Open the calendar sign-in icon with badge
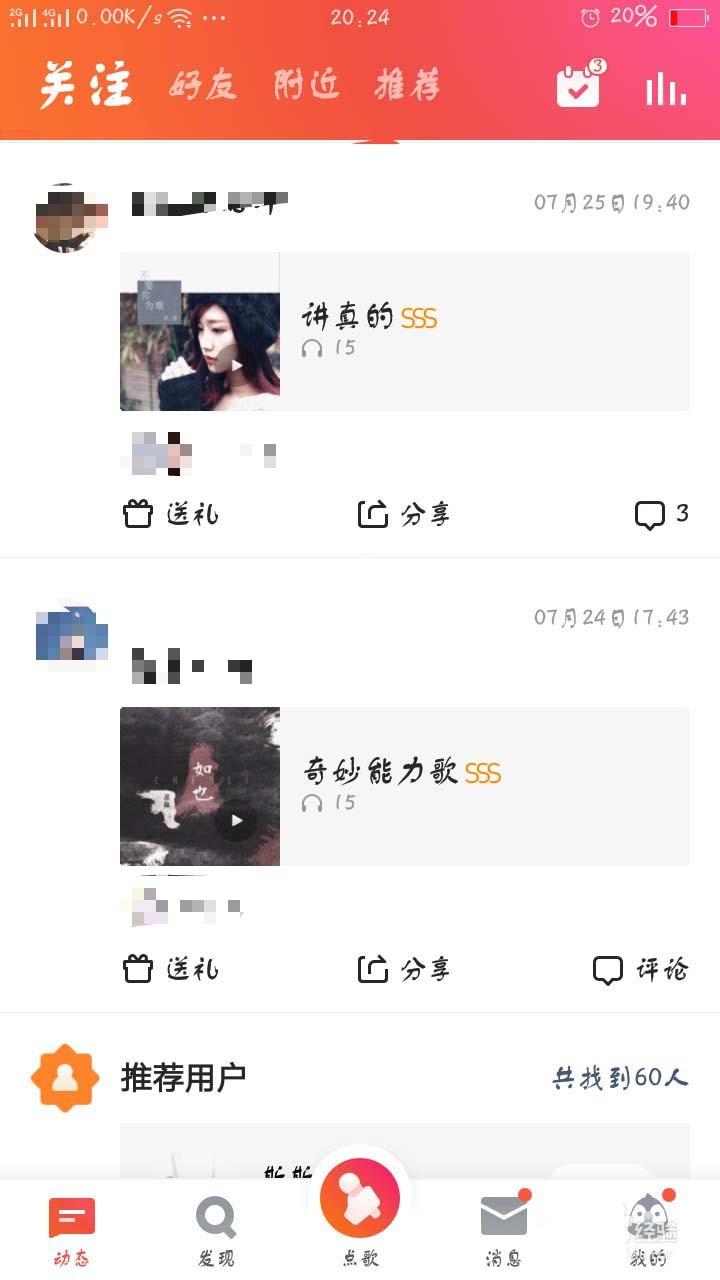Image resolution: width=720 pixels, height=1280 pixels. tap(576, 87)
